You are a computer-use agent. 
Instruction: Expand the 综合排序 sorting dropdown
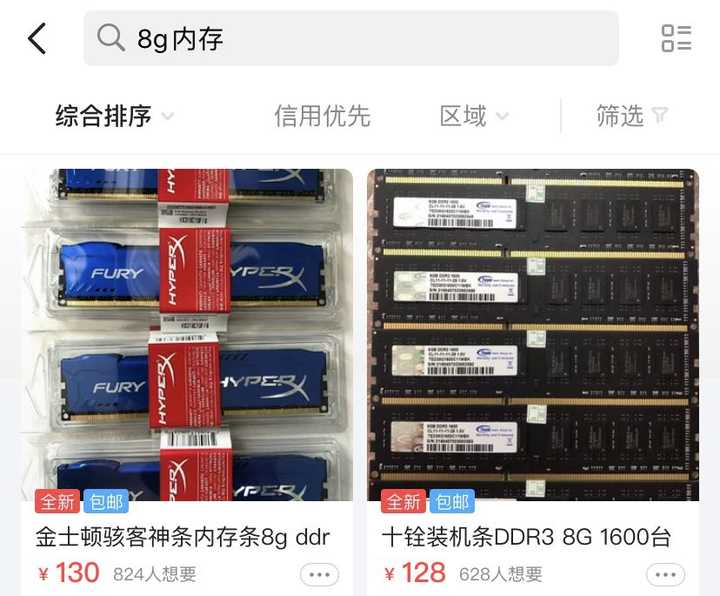tap(113, 116)
